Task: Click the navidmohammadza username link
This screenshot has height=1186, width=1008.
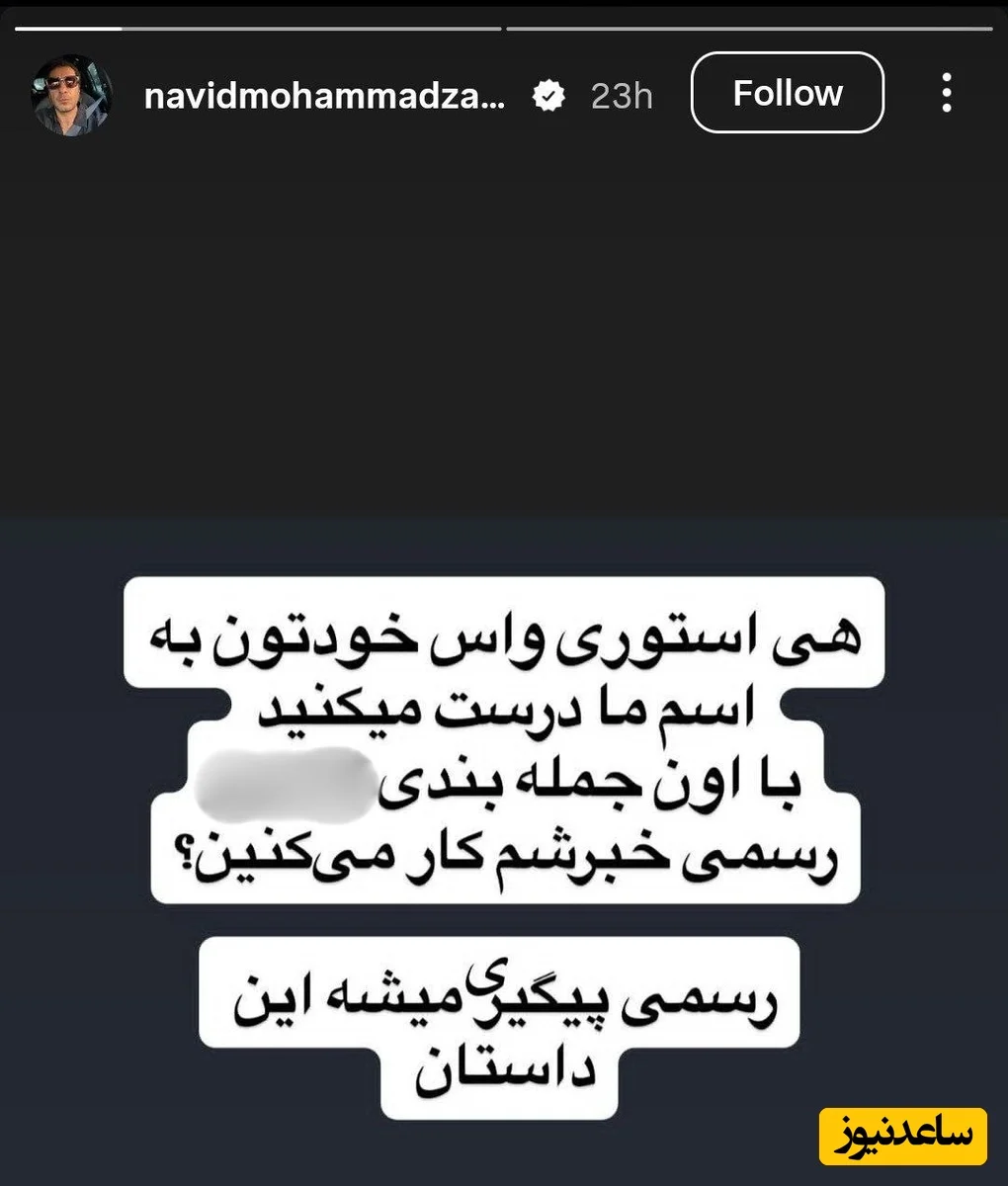Action: pyautogui.click(x=326, y=95)
